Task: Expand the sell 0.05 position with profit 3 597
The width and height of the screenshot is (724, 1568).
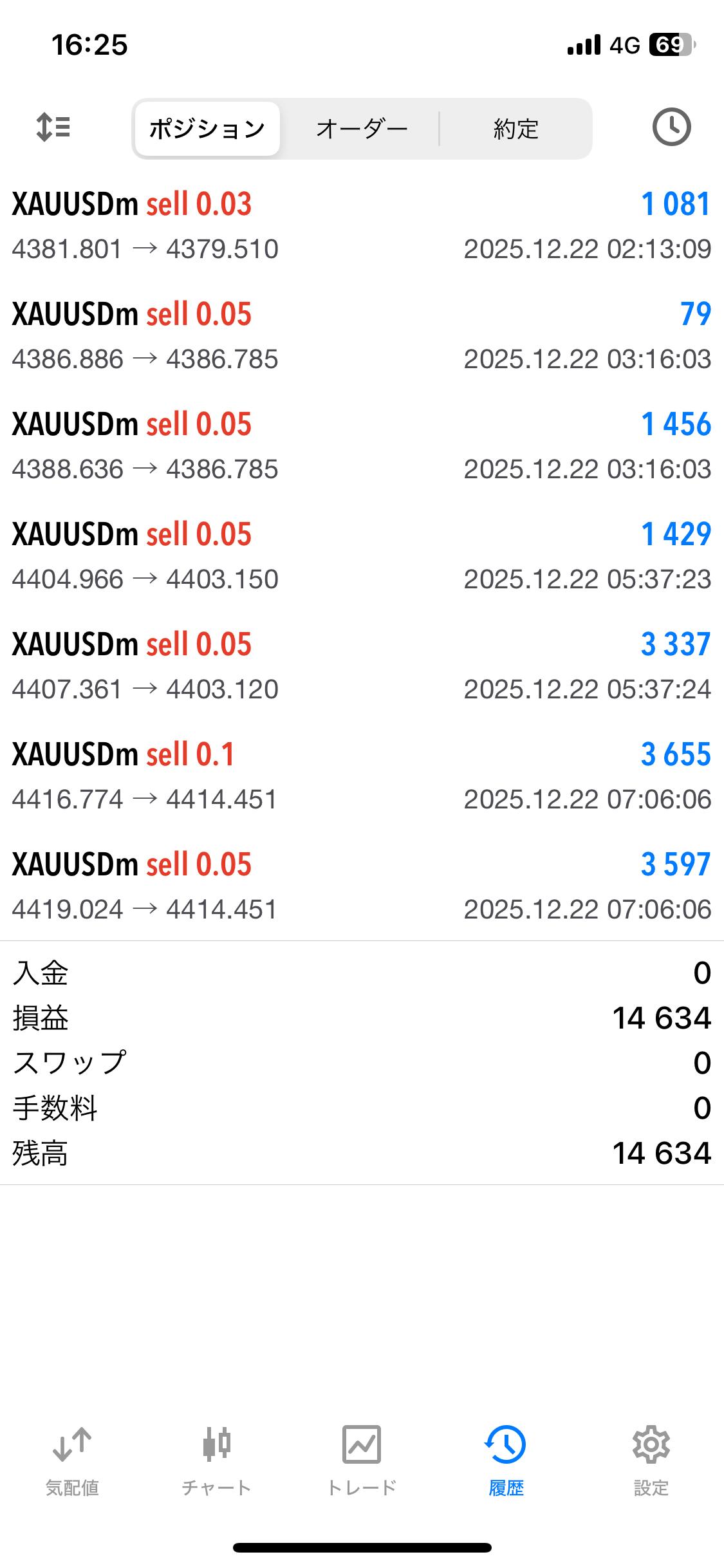Action: coord(362,886)
